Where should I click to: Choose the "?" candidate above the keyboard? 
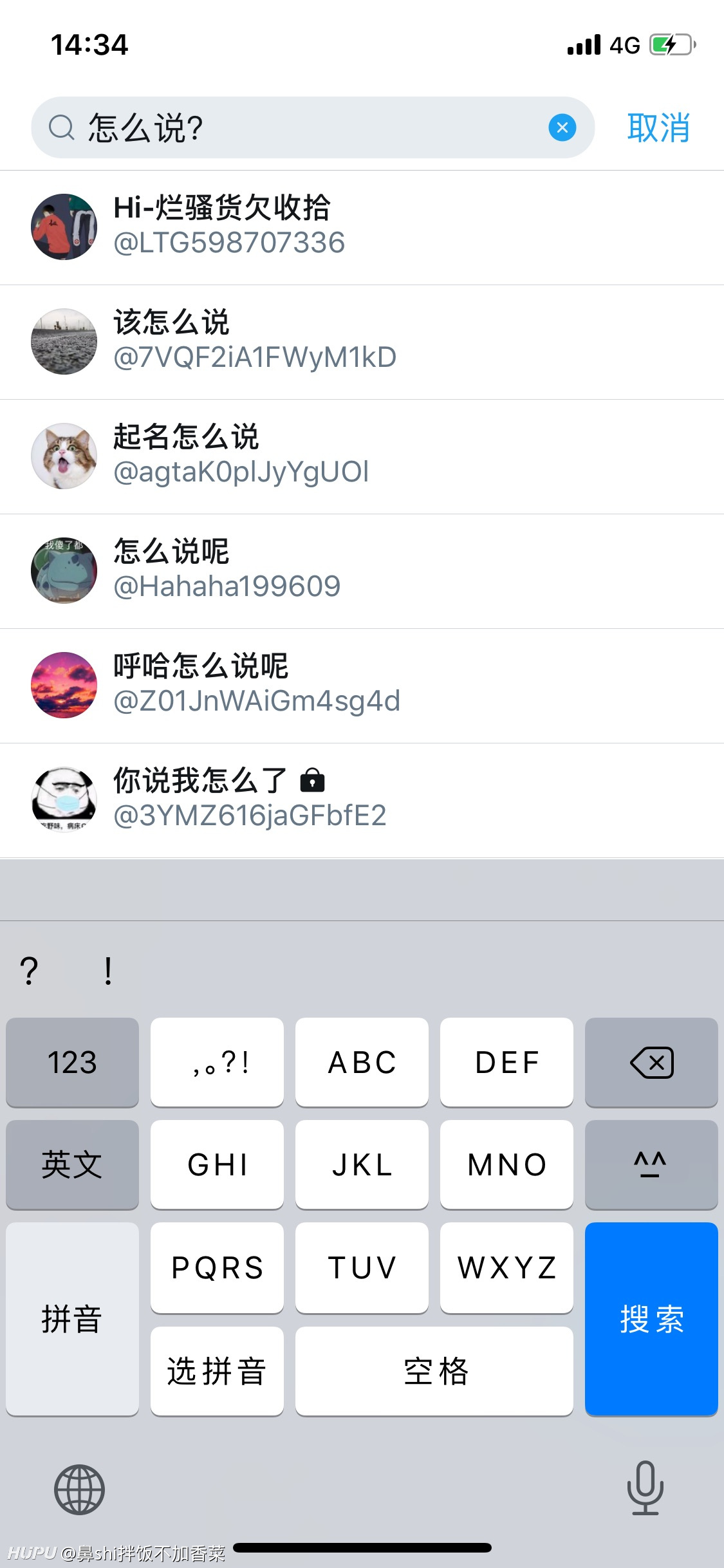30,971
